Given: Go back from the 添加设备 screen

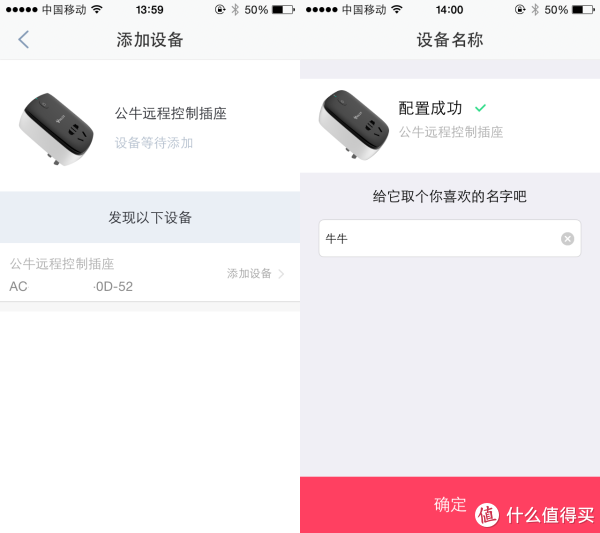Looking at the screenshot, I should coord(24,40).
